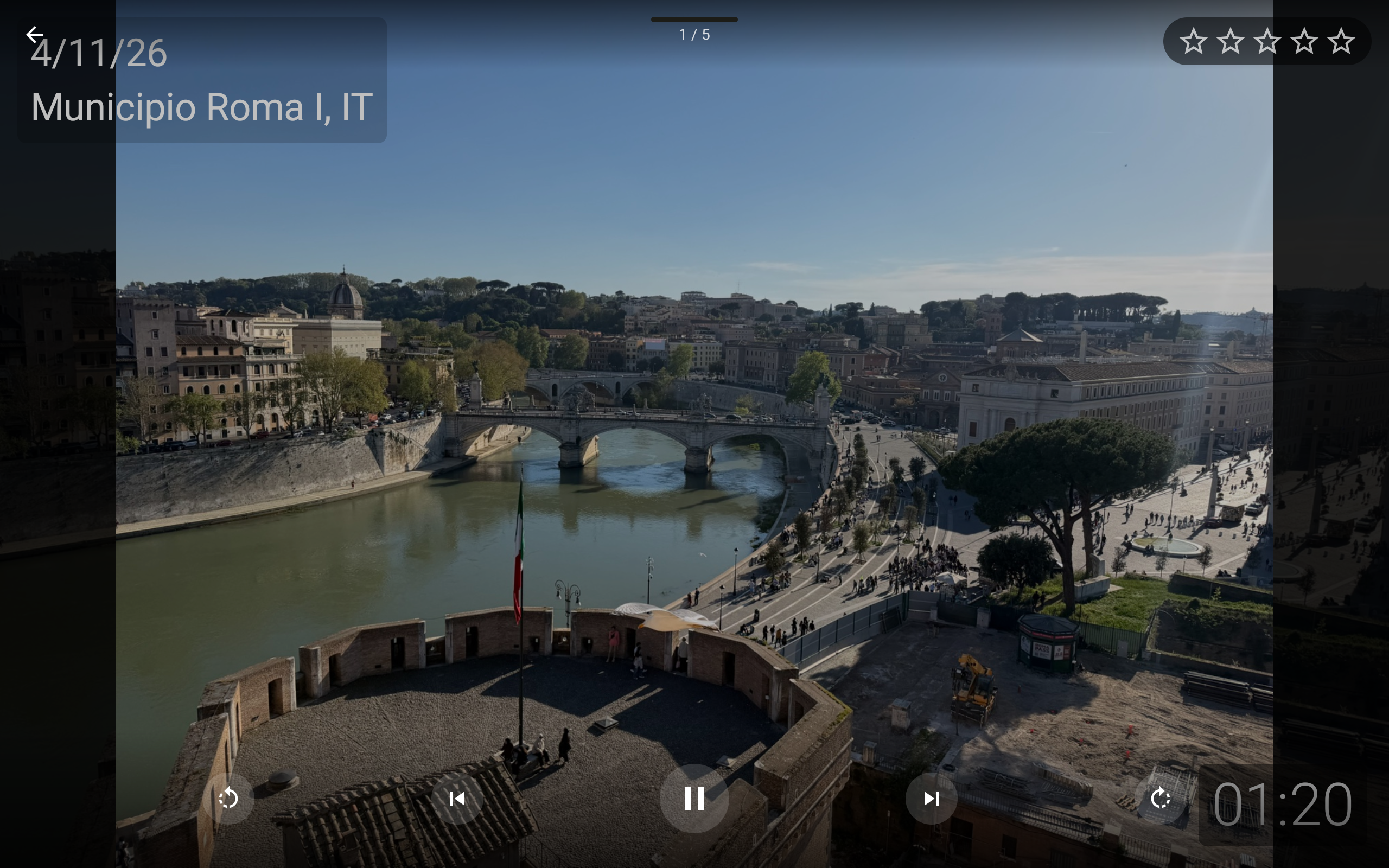This screenshot has height=868, width=1389.
Task: Go back with the top-left arrow
Action: coord(34,34)
